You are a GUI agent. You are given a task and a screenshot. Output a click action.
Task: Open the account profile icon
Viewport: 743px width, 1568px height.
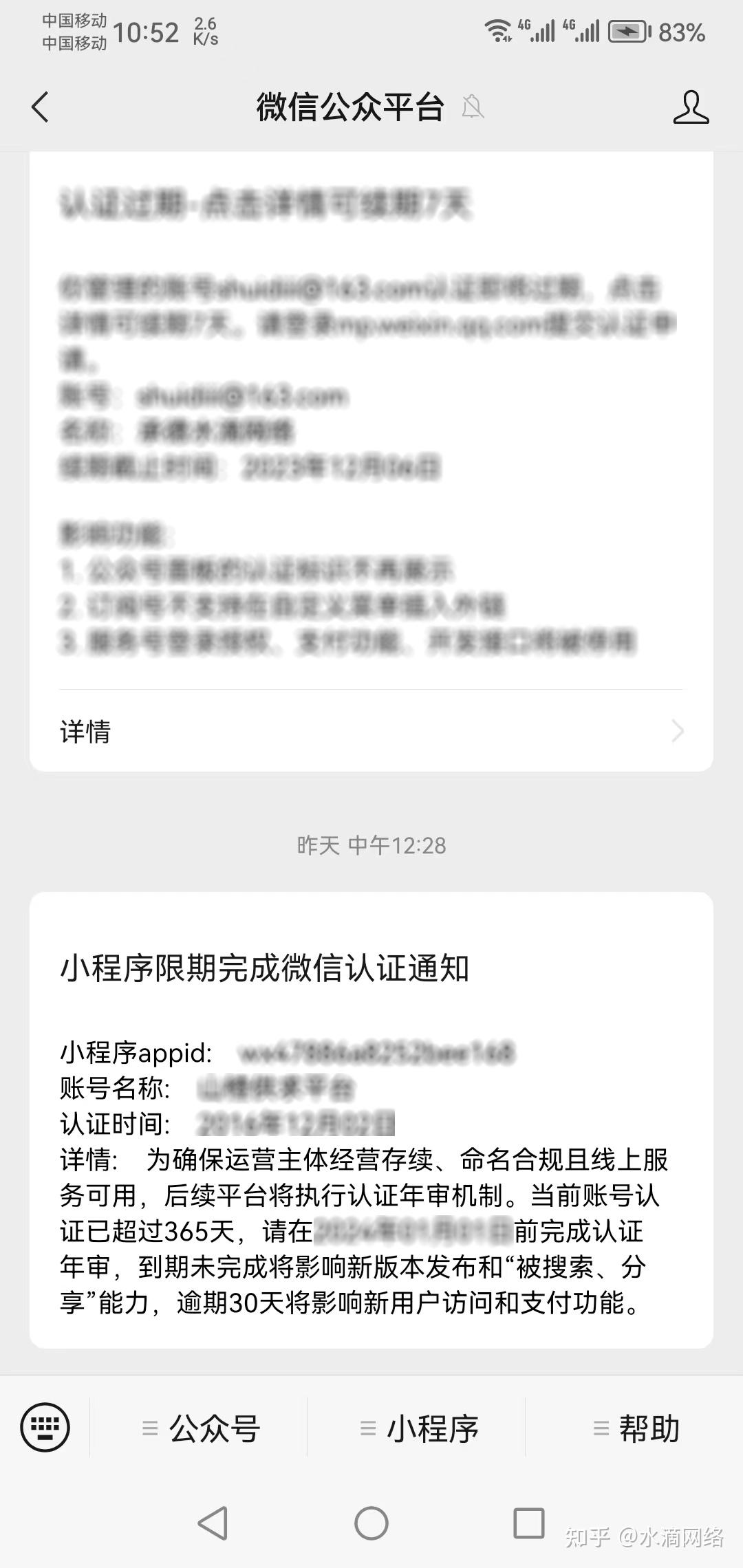click(691, 107)
